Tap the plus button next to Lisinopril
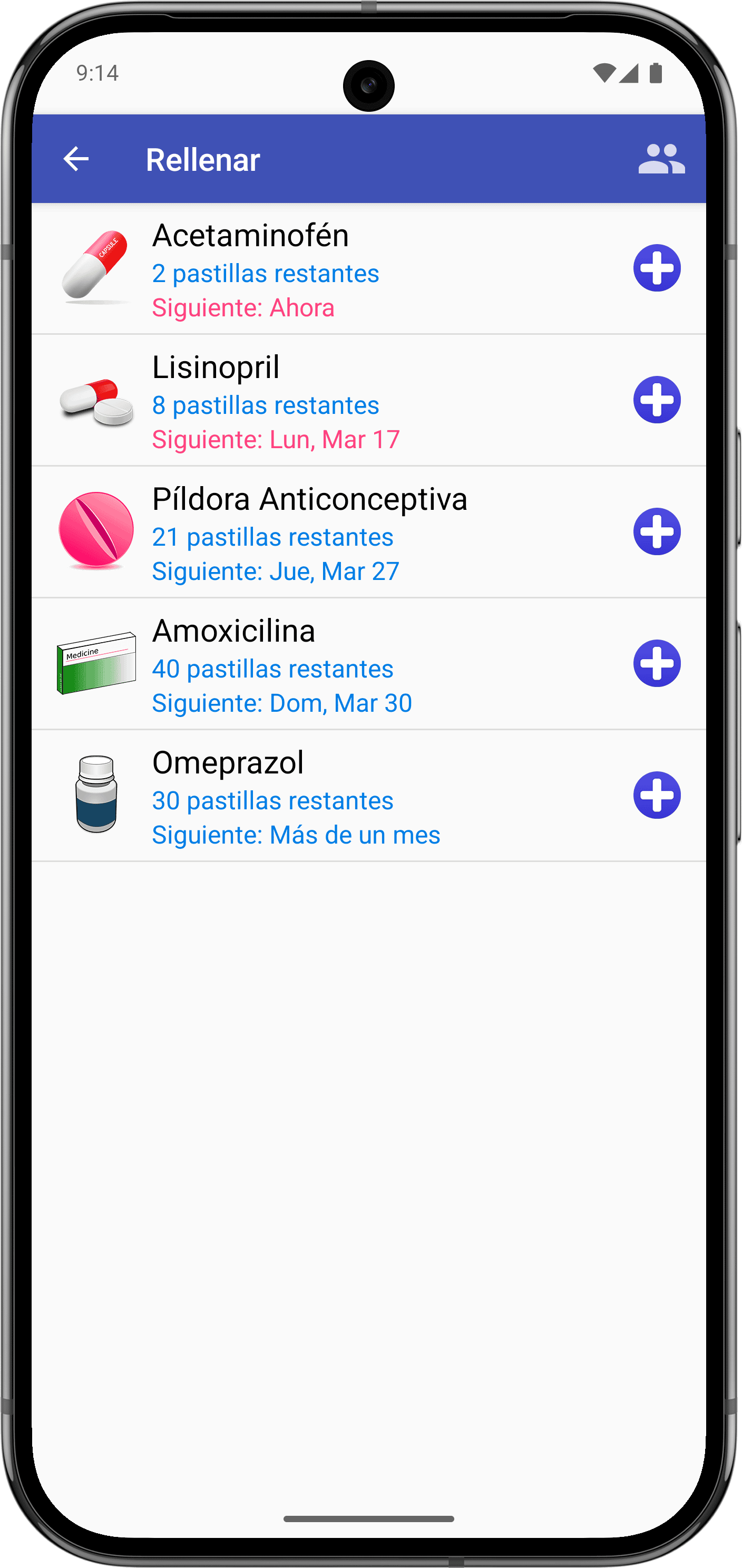This screenshot has height=1568, width=742. [x=657, y=400]
